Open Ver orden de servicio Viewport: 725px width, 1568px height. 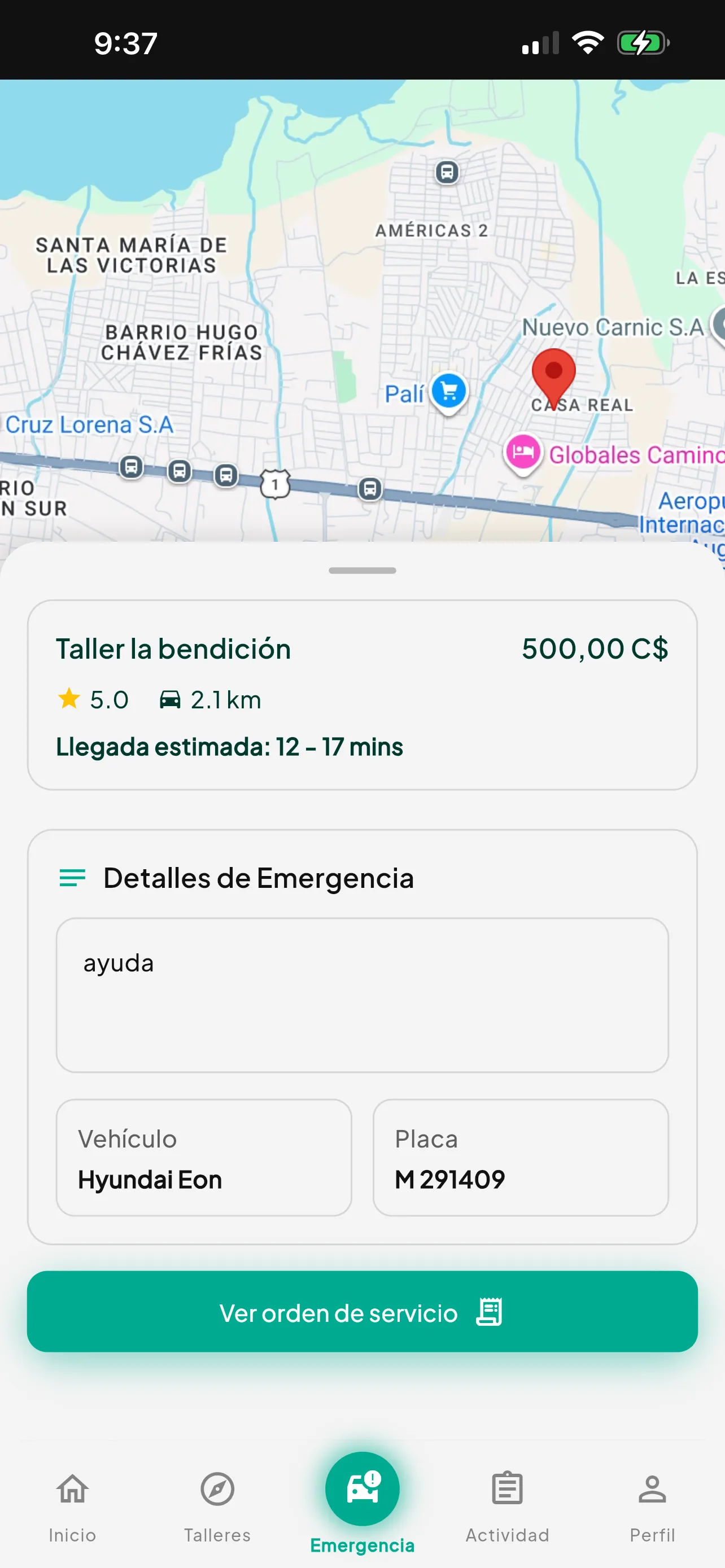(x=362, y=1312)
